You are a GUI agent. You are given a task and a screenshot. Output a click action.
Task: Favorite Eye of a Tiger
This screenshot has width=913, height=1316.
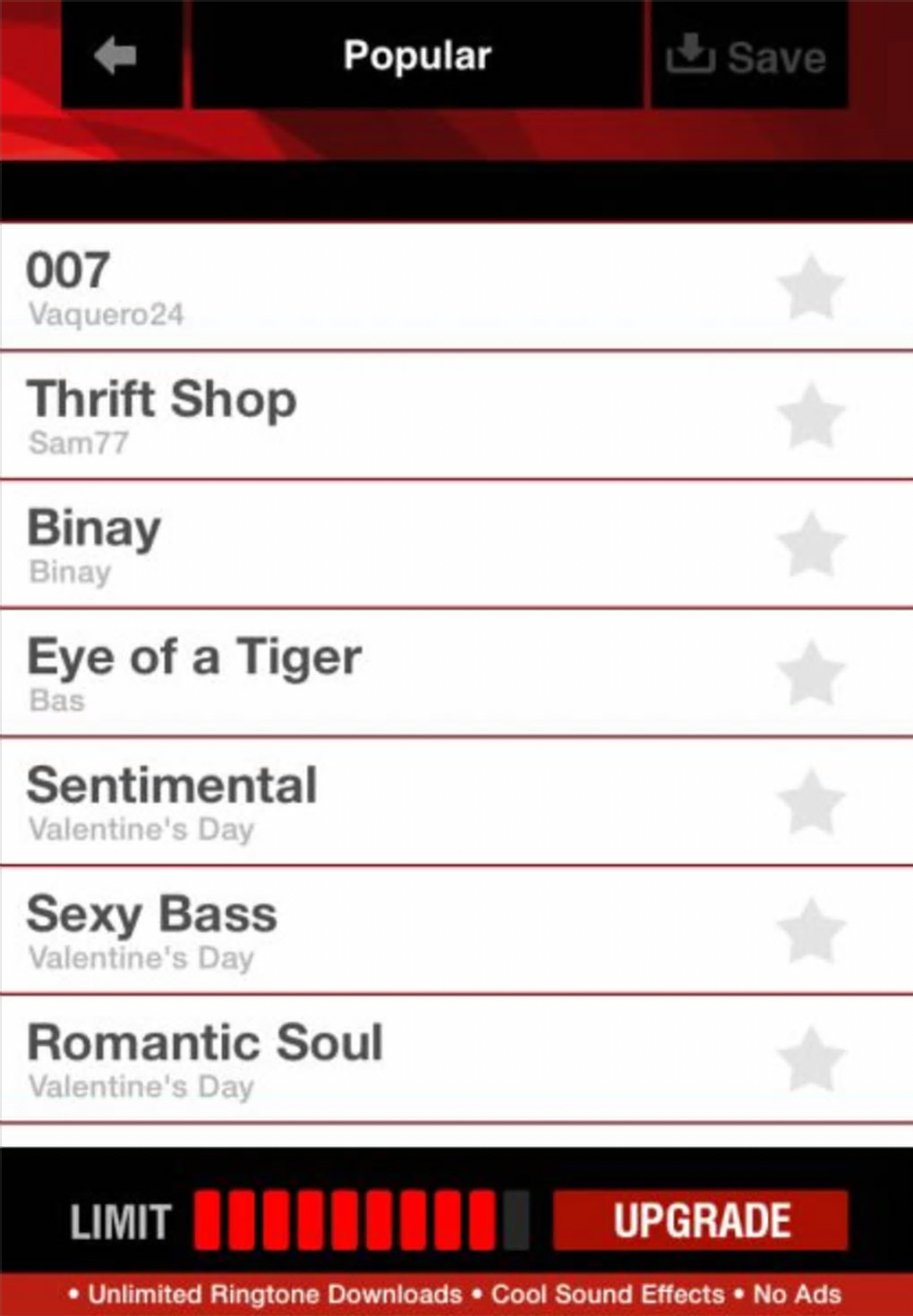click(x=811, y=673)
